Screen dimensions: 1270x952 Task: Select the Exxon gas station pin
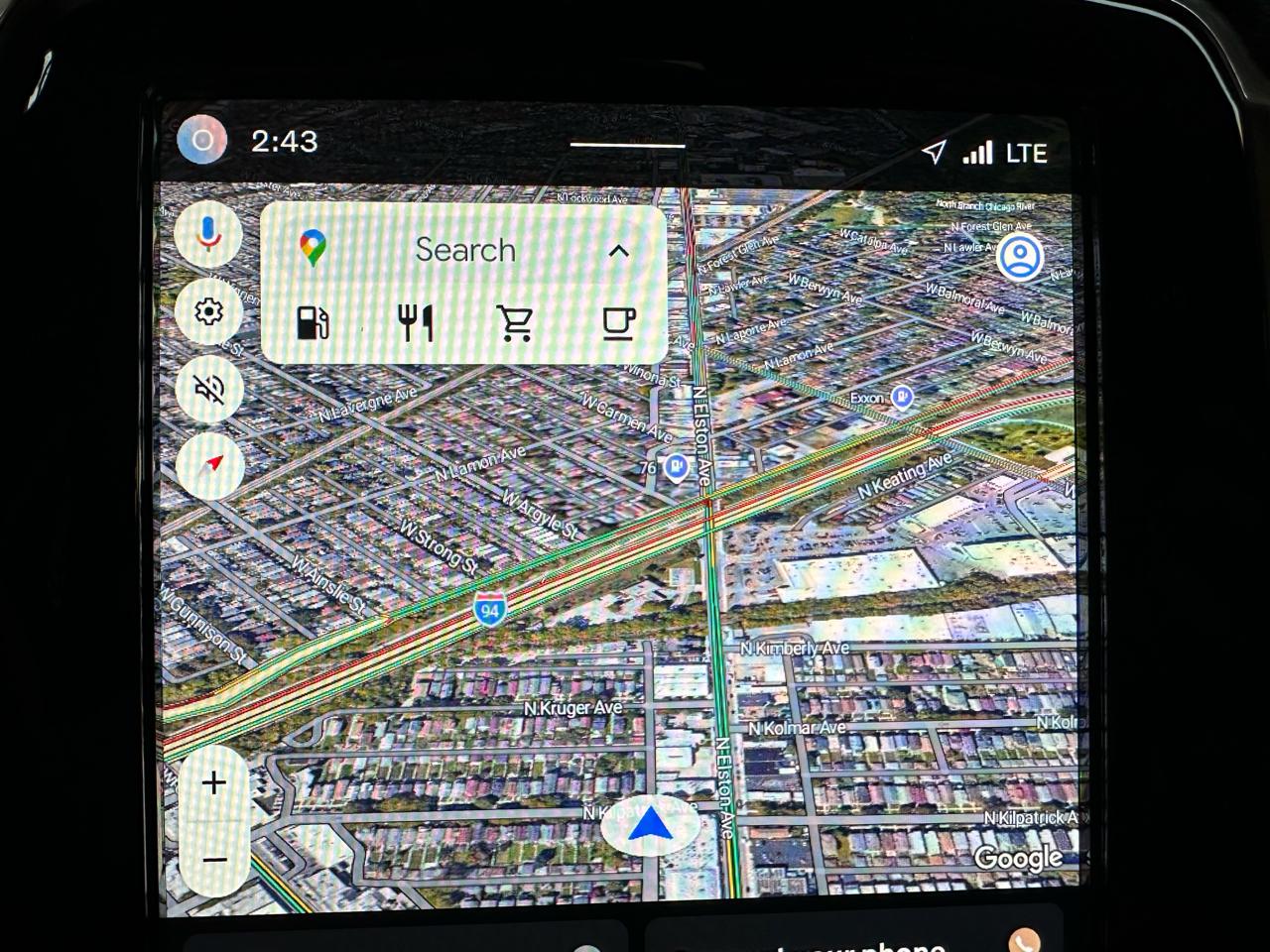click(x=902, y=398)
